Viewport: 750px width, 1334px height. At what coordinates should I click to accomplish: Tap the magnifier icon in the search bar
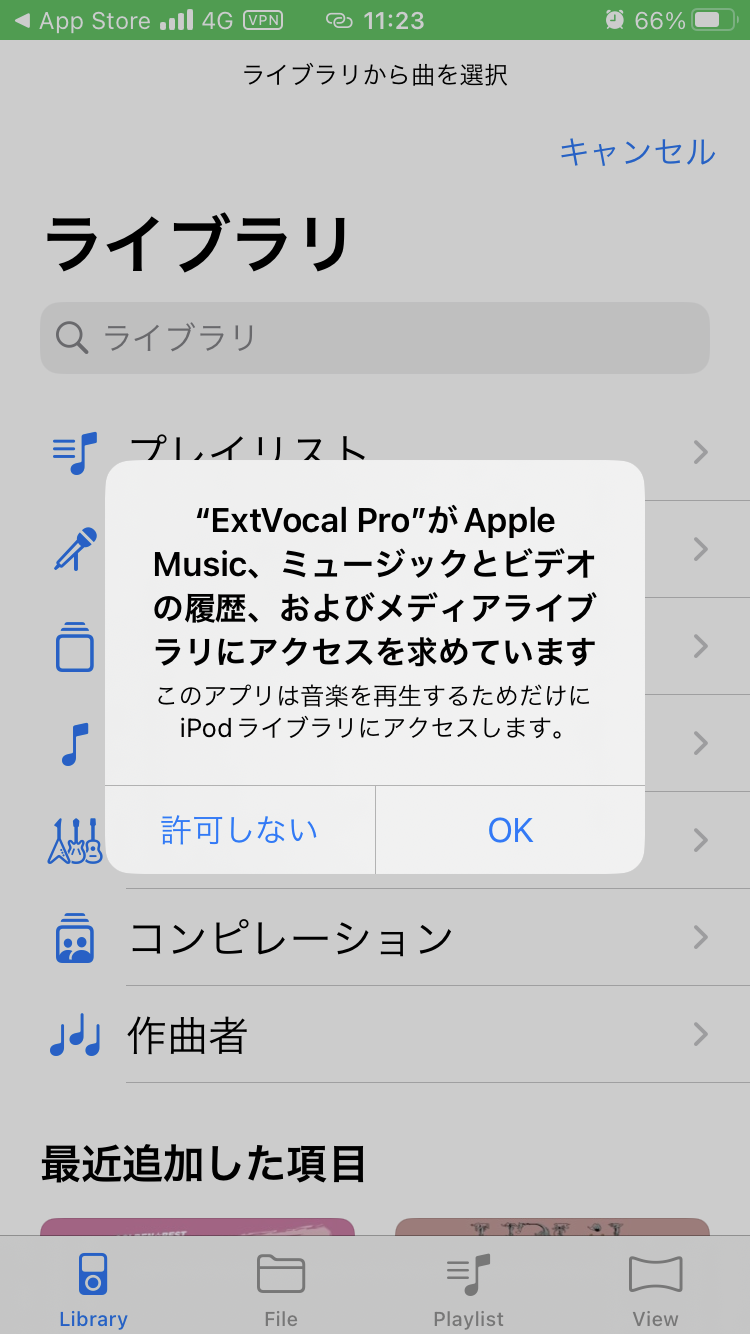click(71, 338)
